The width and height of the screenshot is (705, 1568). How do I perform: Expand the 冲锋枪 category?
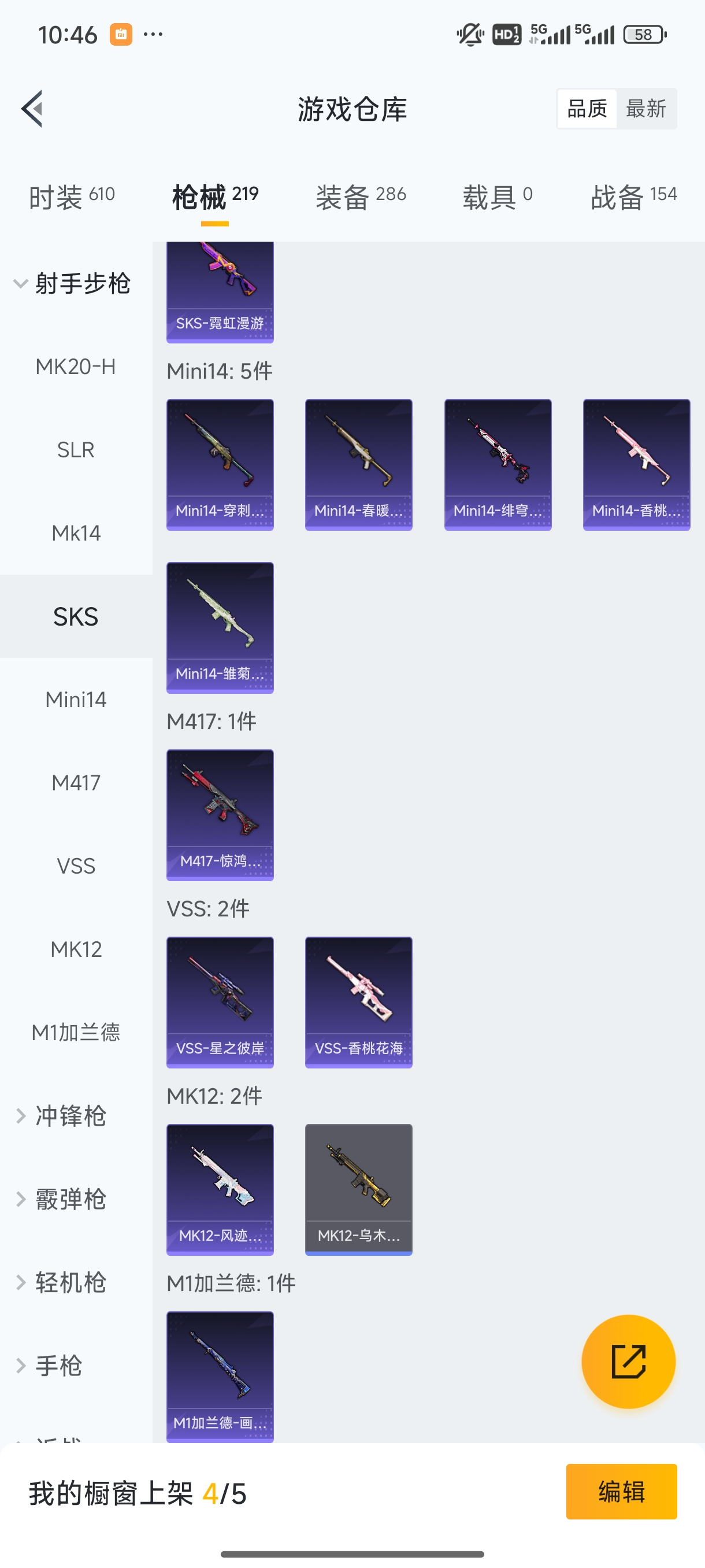click(70, 1116)
